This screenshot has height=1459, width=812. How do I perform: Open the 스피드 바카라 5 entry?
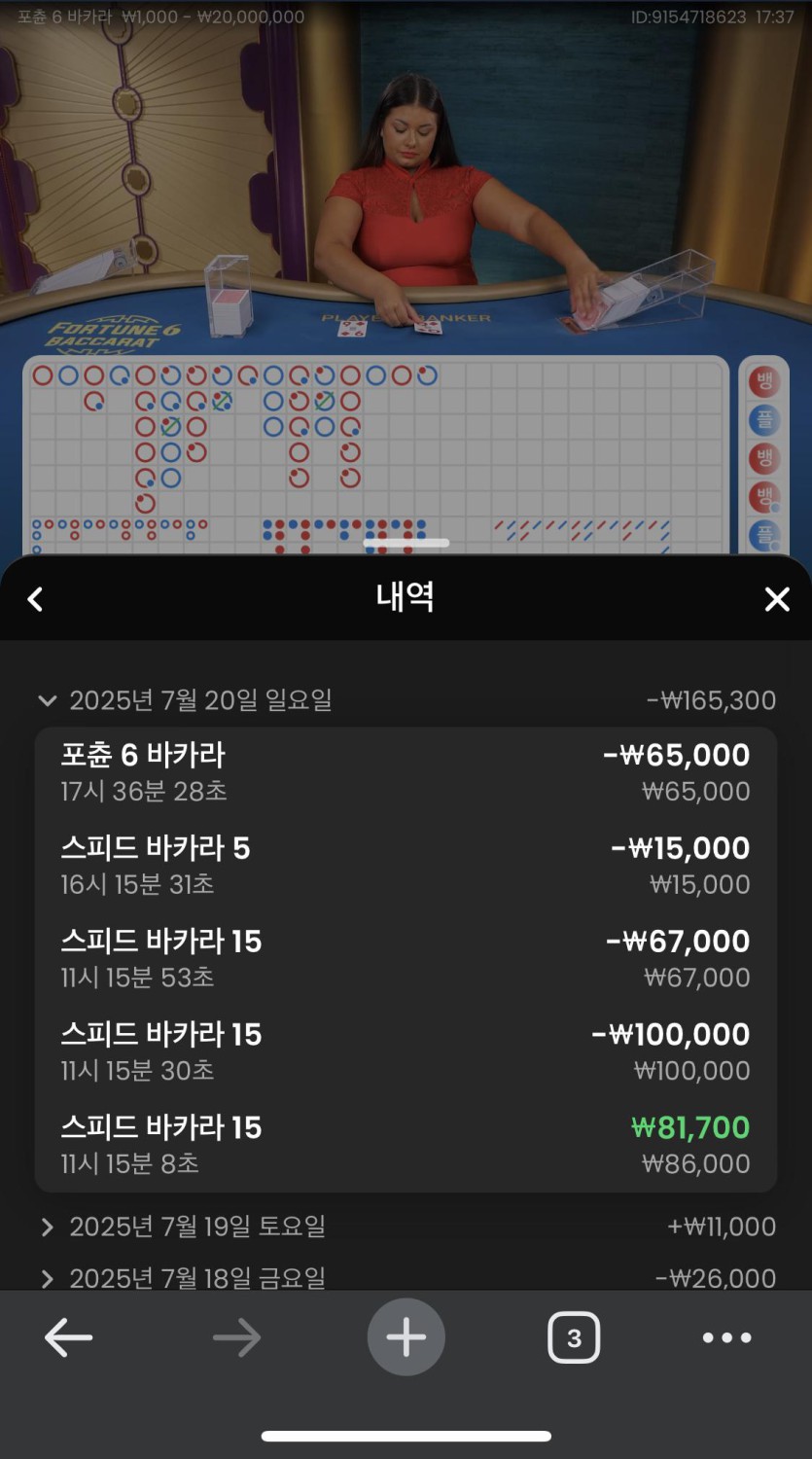click(405, 866)
